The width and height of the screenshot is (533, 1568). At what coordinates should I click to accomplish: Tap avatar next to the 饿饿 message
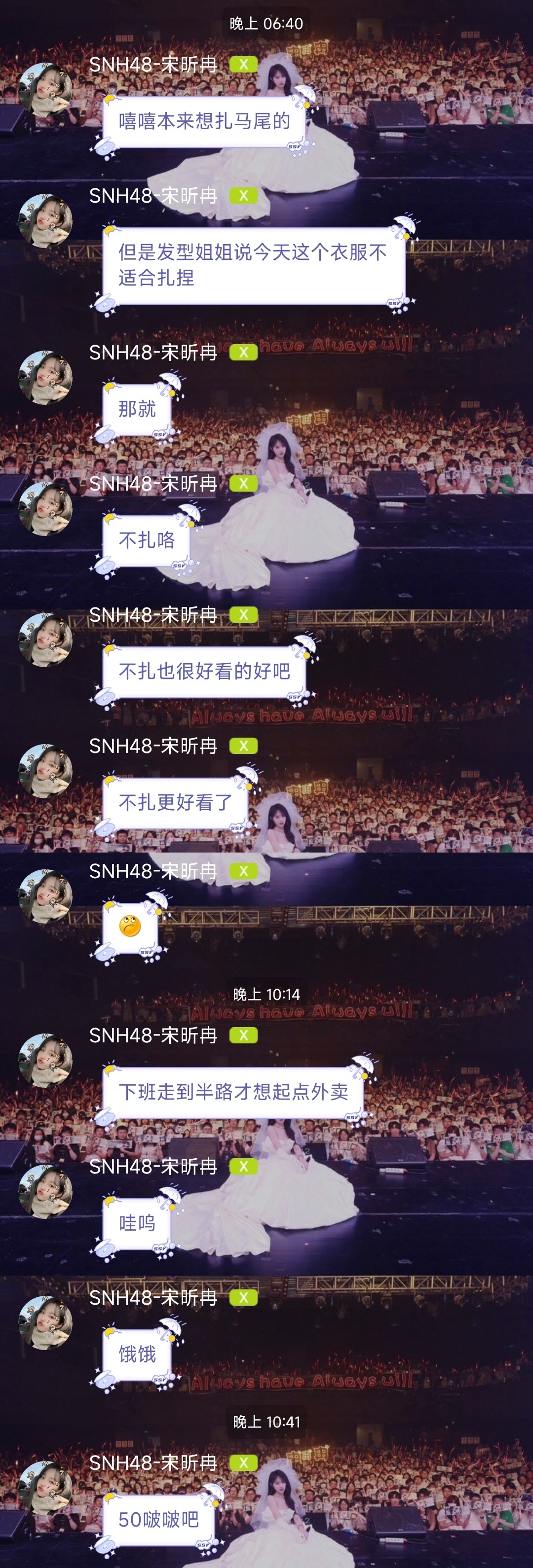pyautogui.click(x=46, y=1323)
